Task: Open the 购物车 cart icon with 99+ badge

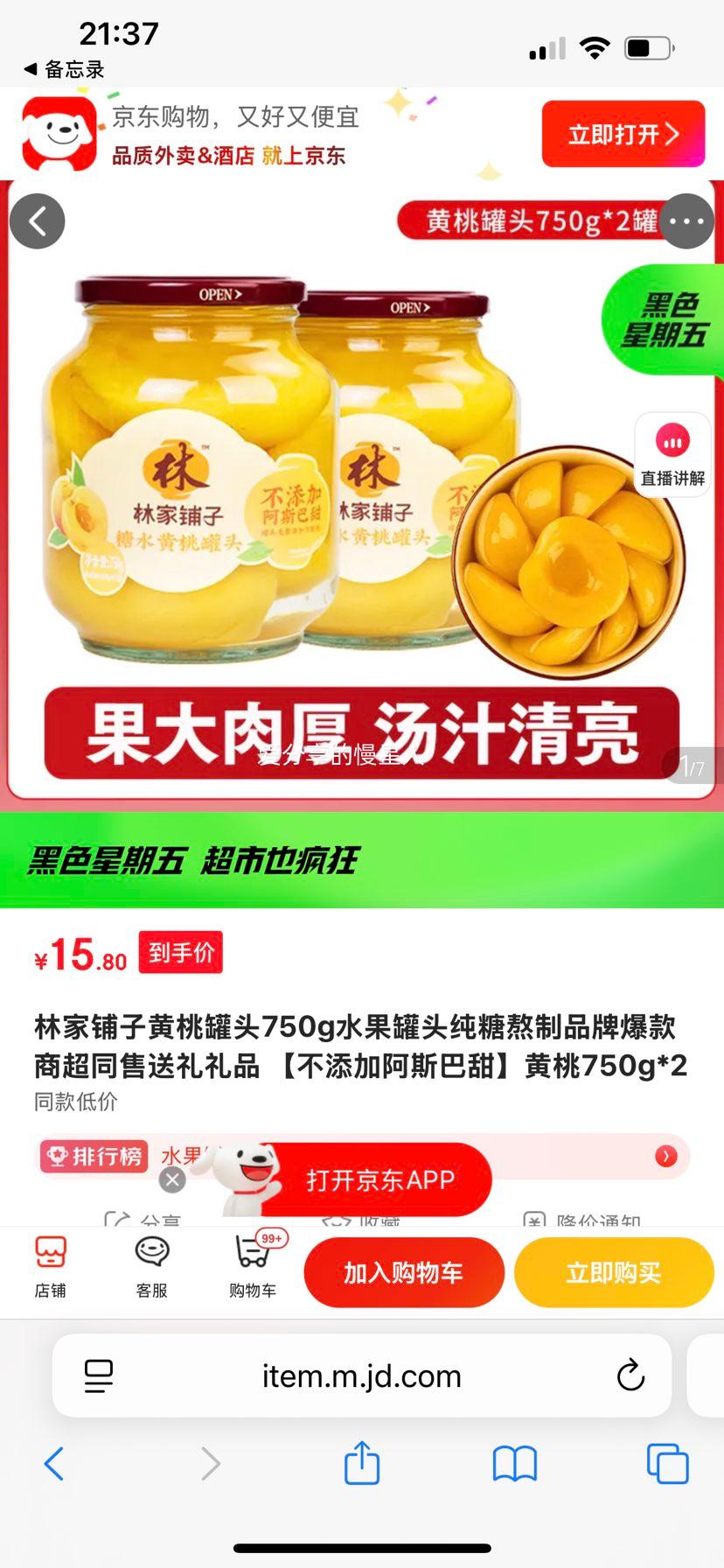Action: coord(251,1270)
